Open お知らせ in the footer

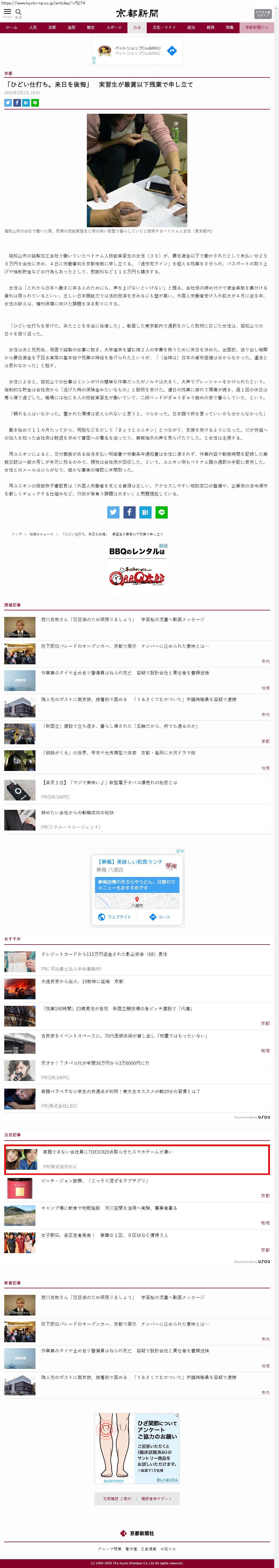point(168,1548)
